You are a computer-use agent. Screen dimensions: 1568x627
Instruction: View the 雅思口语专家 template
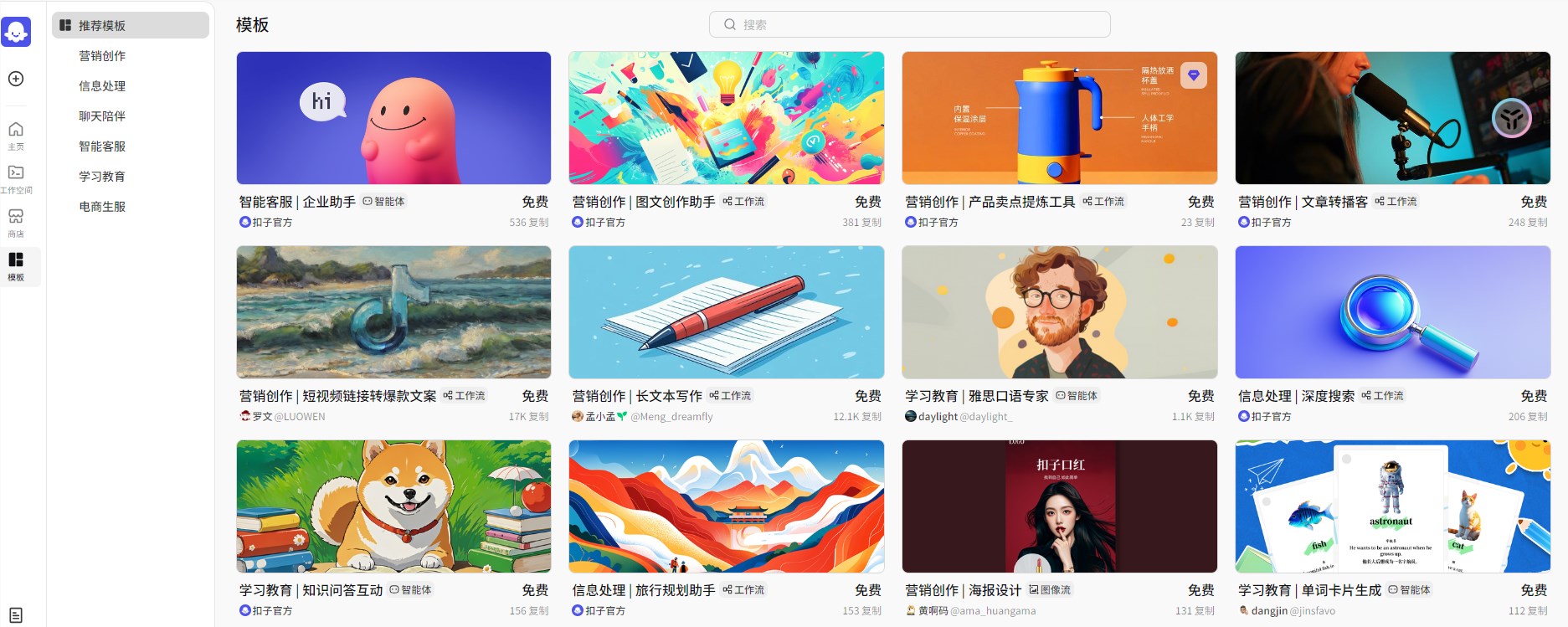(1059, 312)
